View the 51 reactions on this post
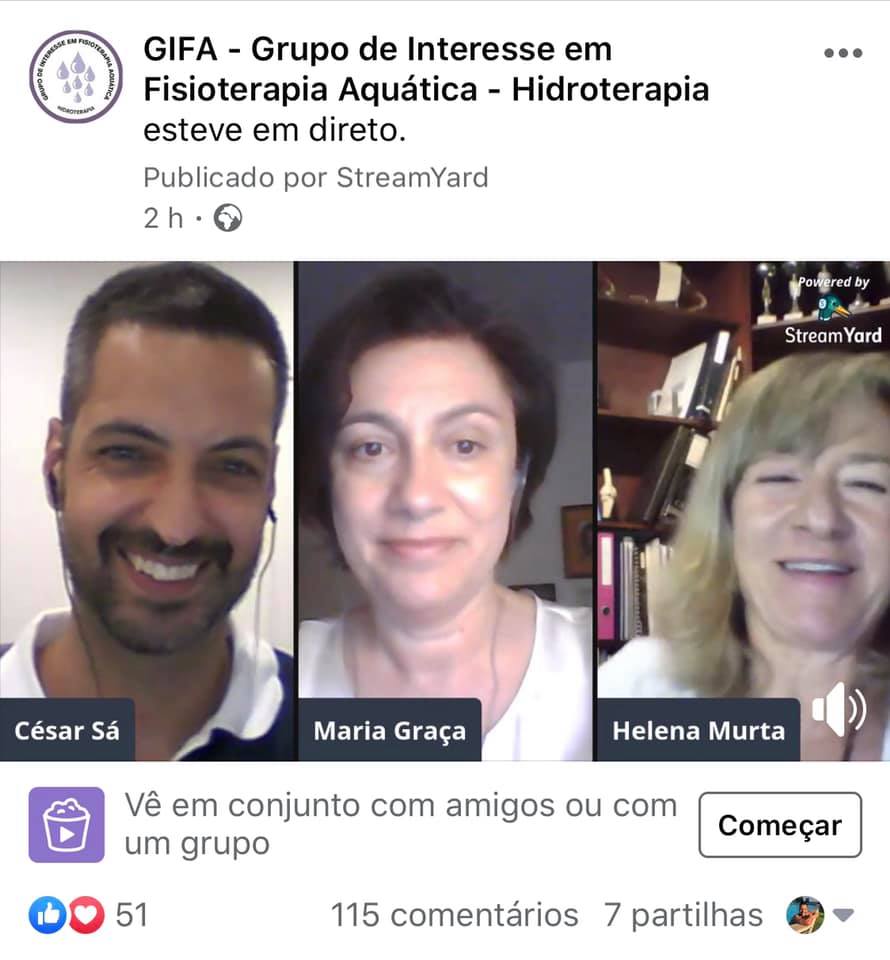This screenshot has width=890, height=960. [89, 914]
